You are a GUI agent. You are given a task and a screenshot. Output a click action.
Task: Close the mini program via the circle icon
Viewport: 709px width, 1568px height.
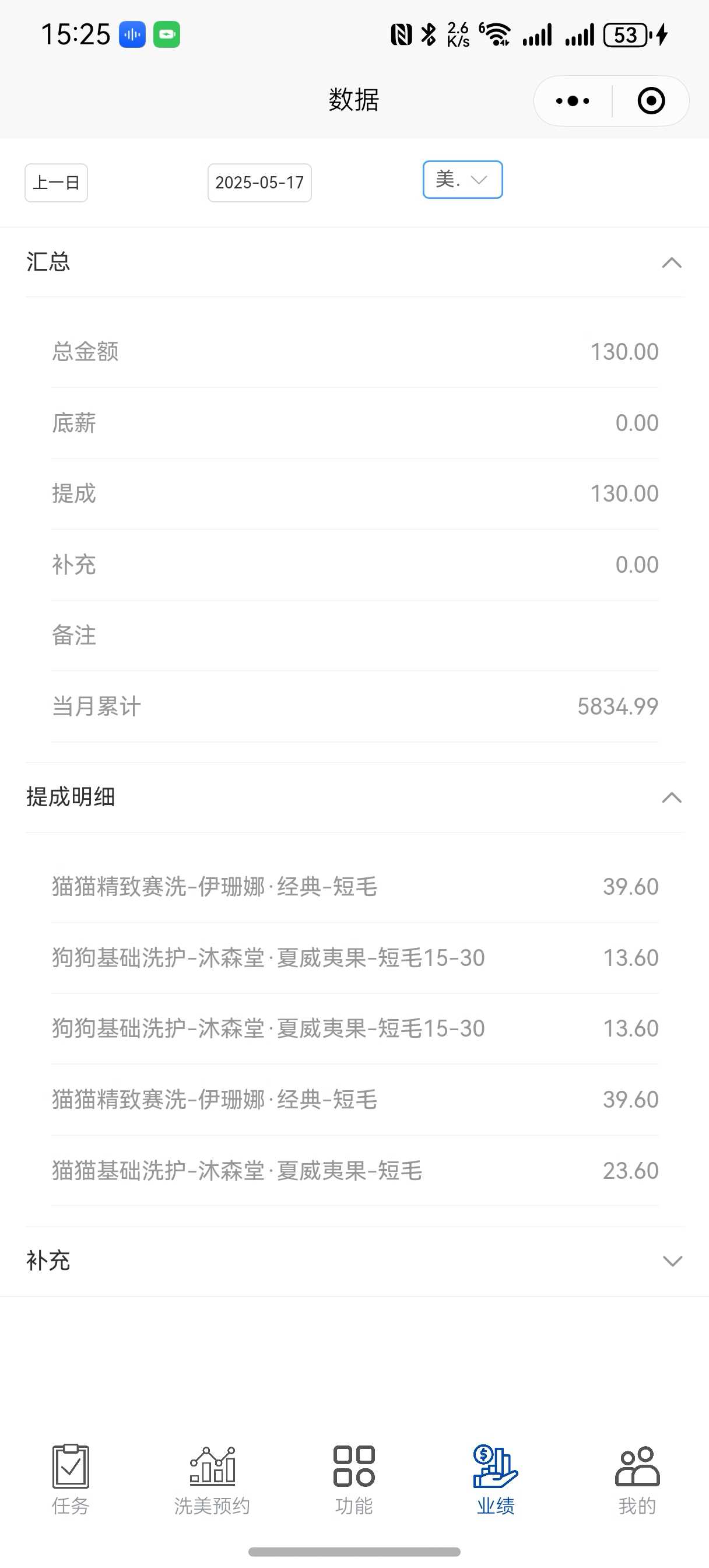651,101
